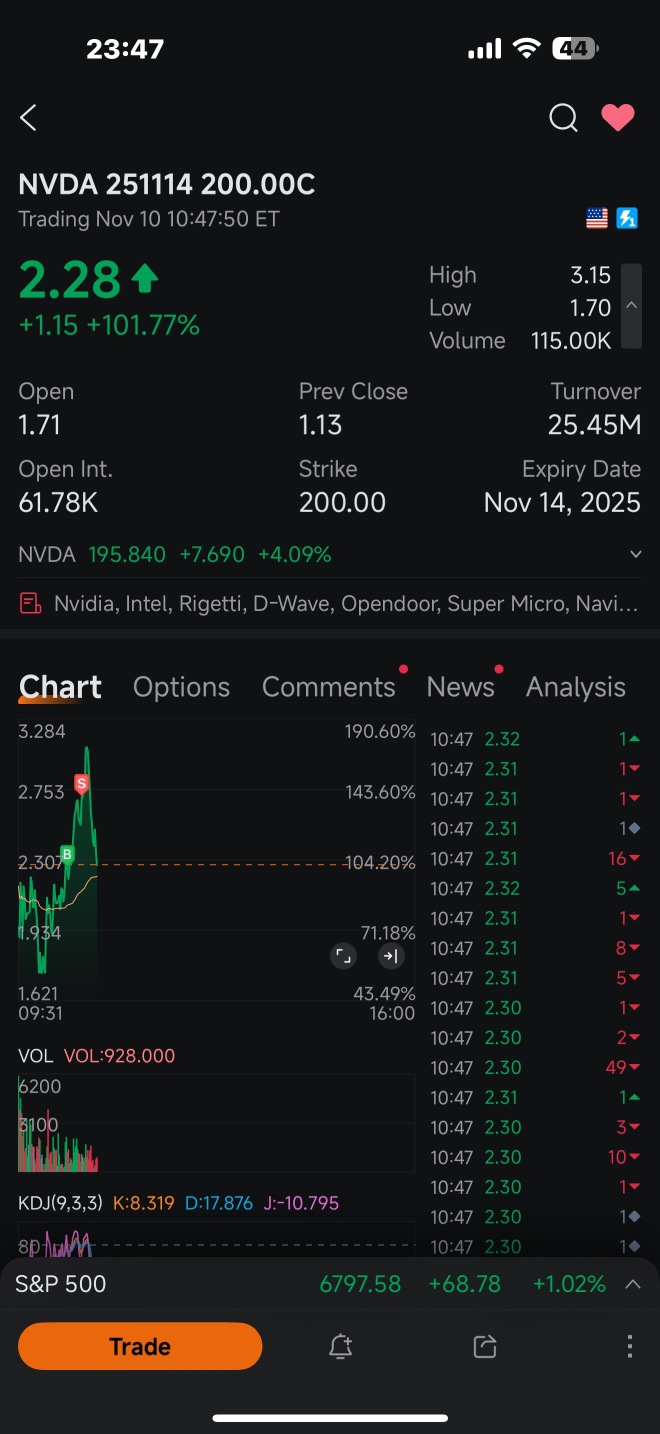This screenshot has height=1434, width=660.
Task: Collapse the High Low Volume panel
Action: (631, 306)
